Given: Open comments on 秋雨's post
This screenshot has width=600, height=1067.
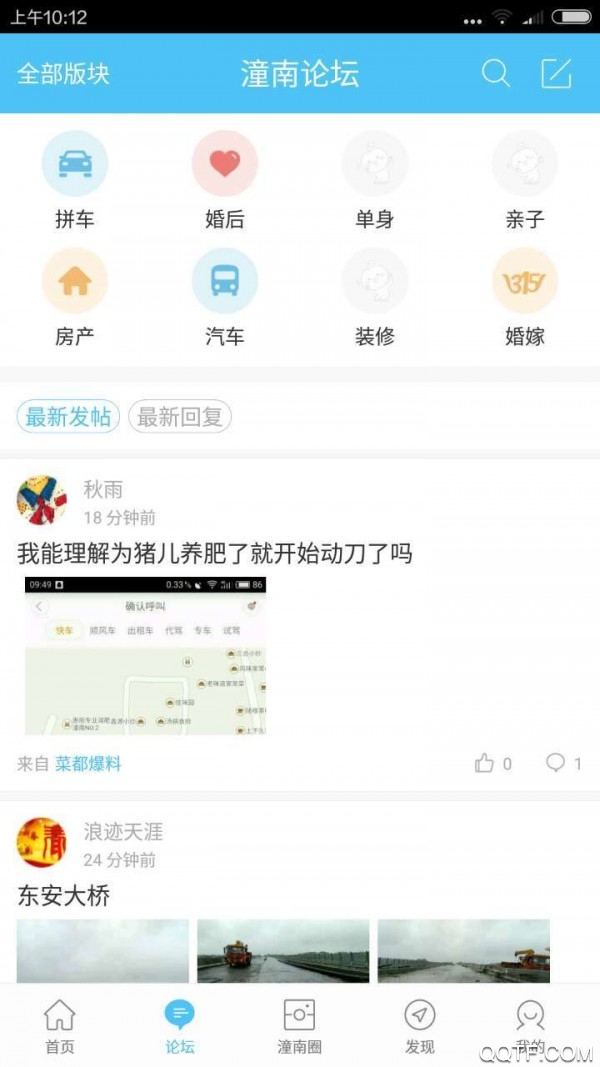Looking at the screenshot, I should pos(563,763).
